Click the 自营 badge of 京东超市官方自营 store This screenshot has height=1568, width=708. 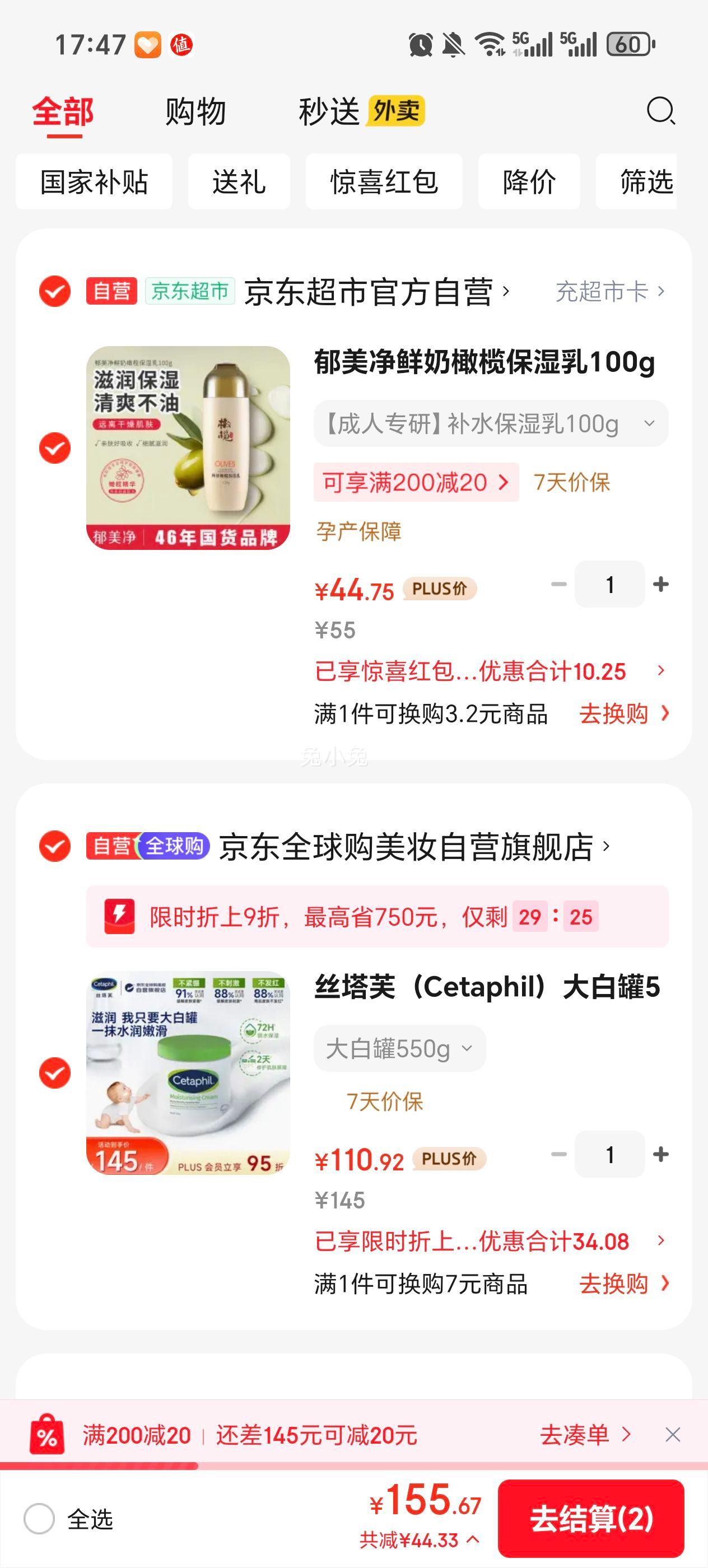[x=112, y=292]
